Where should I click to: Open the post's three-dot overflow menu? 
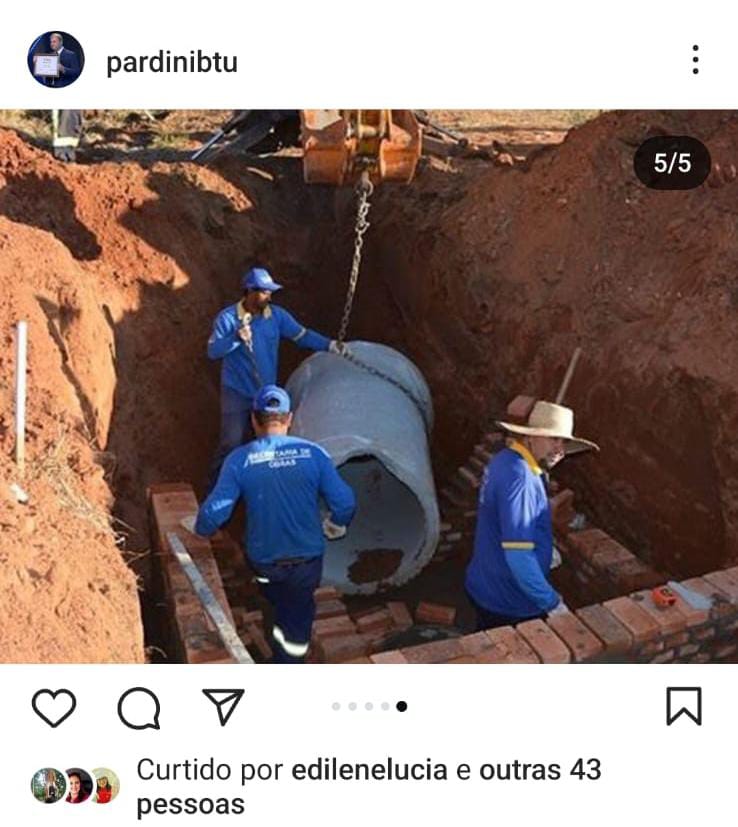695,60
